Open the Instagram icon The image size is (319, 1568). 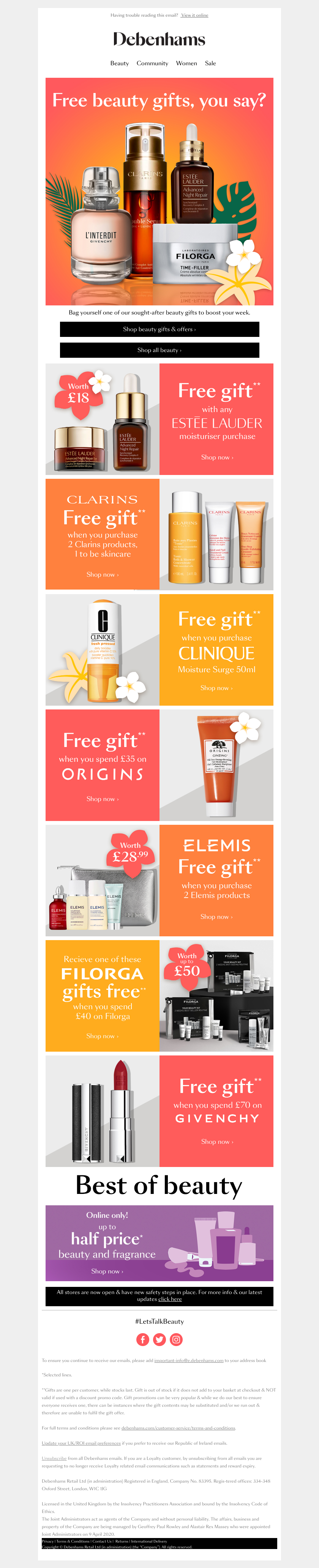176,1339
